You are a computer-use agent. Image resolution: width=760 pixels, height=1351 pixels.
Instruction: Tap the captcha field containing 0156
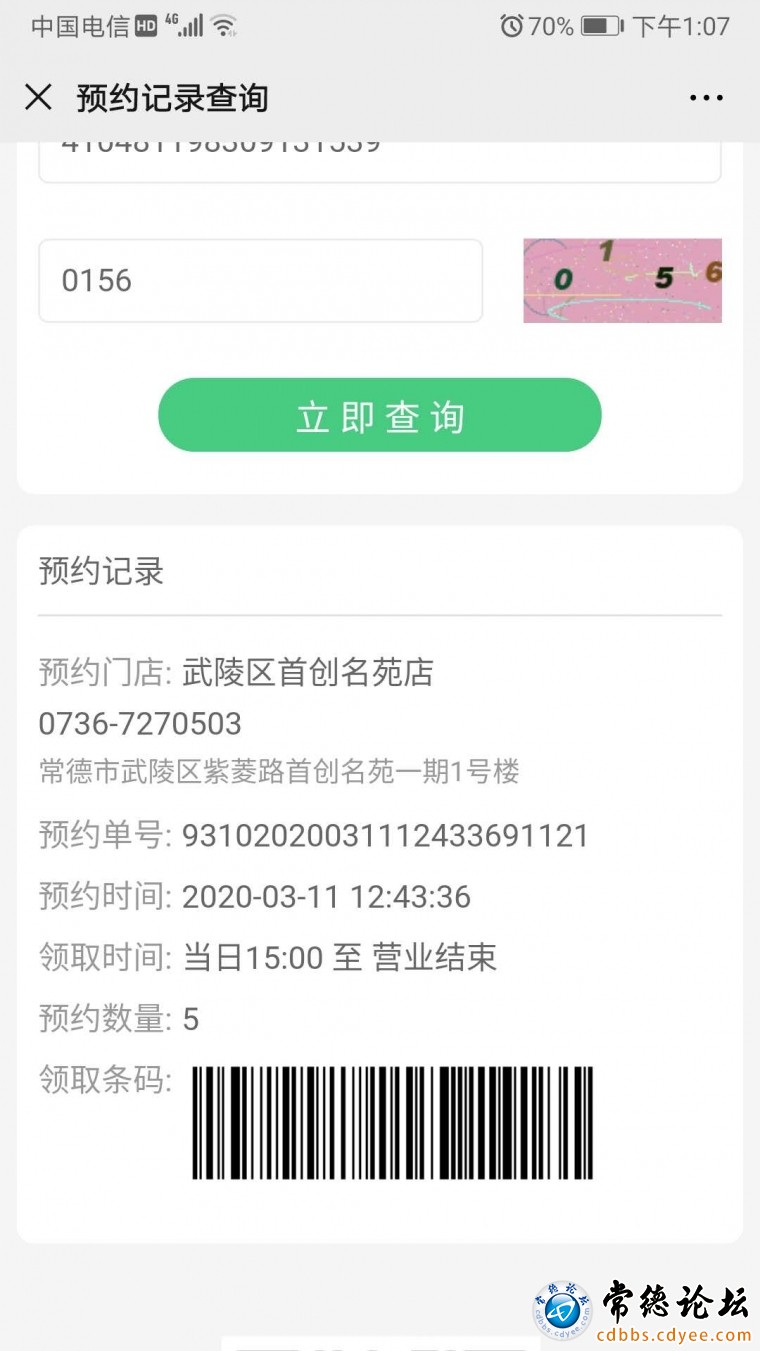260,280
